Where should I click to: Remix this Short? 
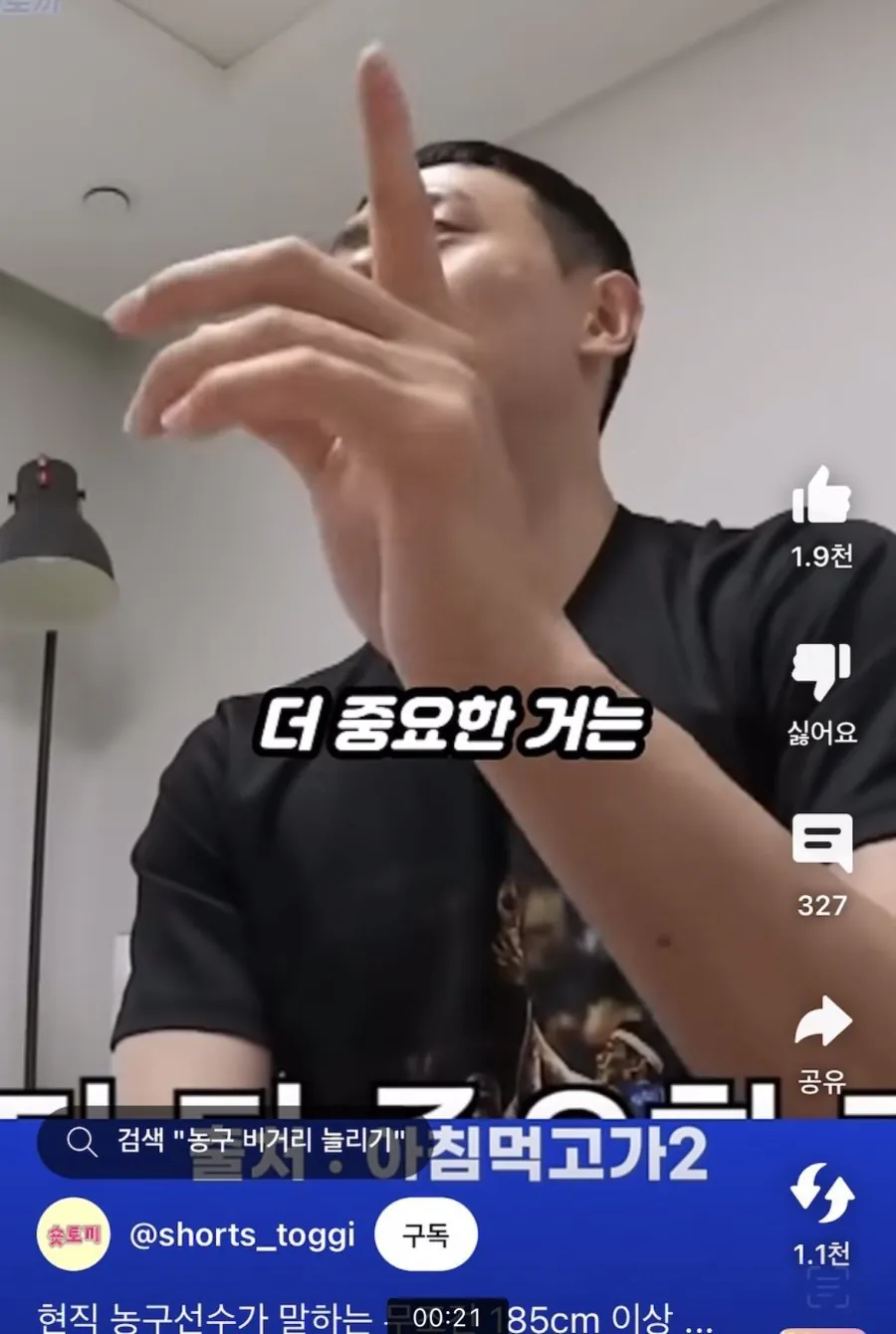tap(822, 1193)
